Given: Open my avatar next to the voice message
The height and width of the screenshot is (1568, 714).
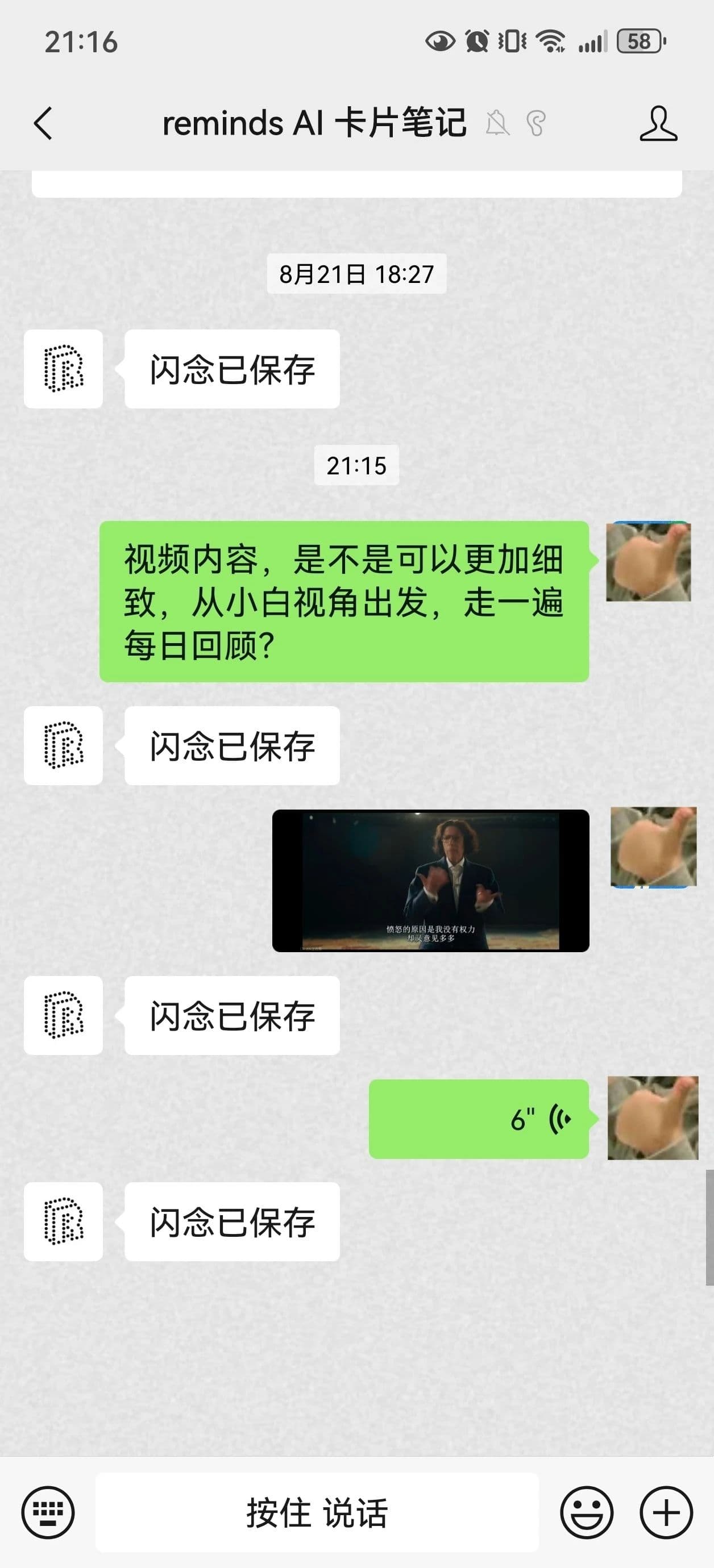Looking at the screenshot, I should pos(653,1118).
